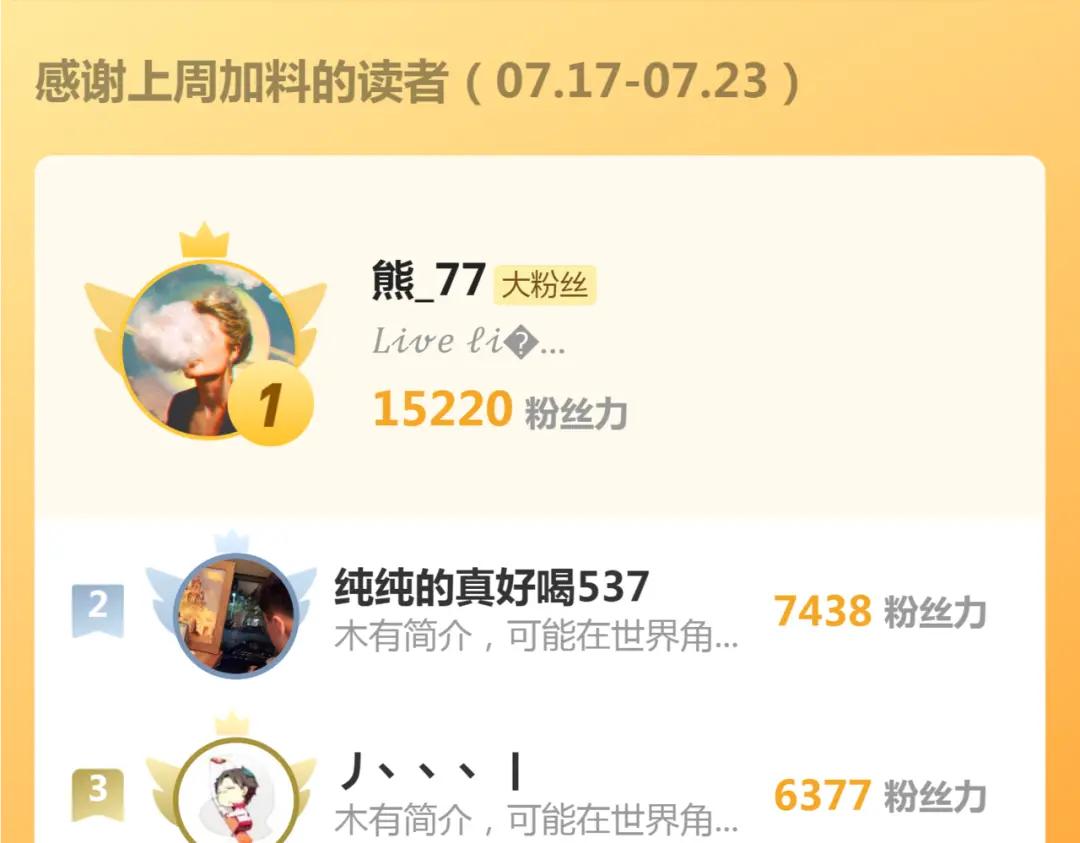Open the third-ranked reader with 6377 粉丝力

pyautogui.click(x=540, y=785)
